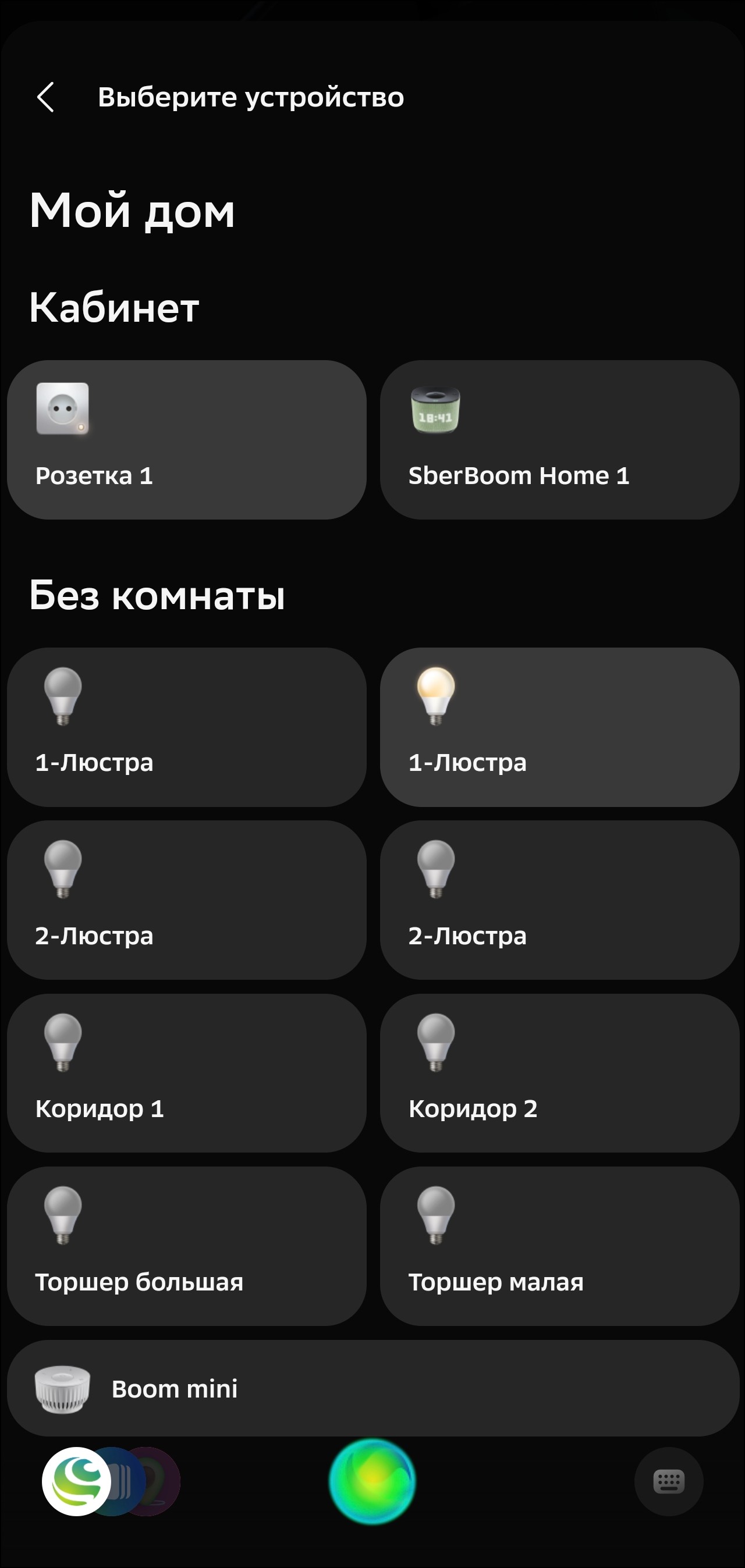Click the bulb icon on Торшер малая
Image resolution: width=745 pixels, height=1568 pixels.
436,1215
